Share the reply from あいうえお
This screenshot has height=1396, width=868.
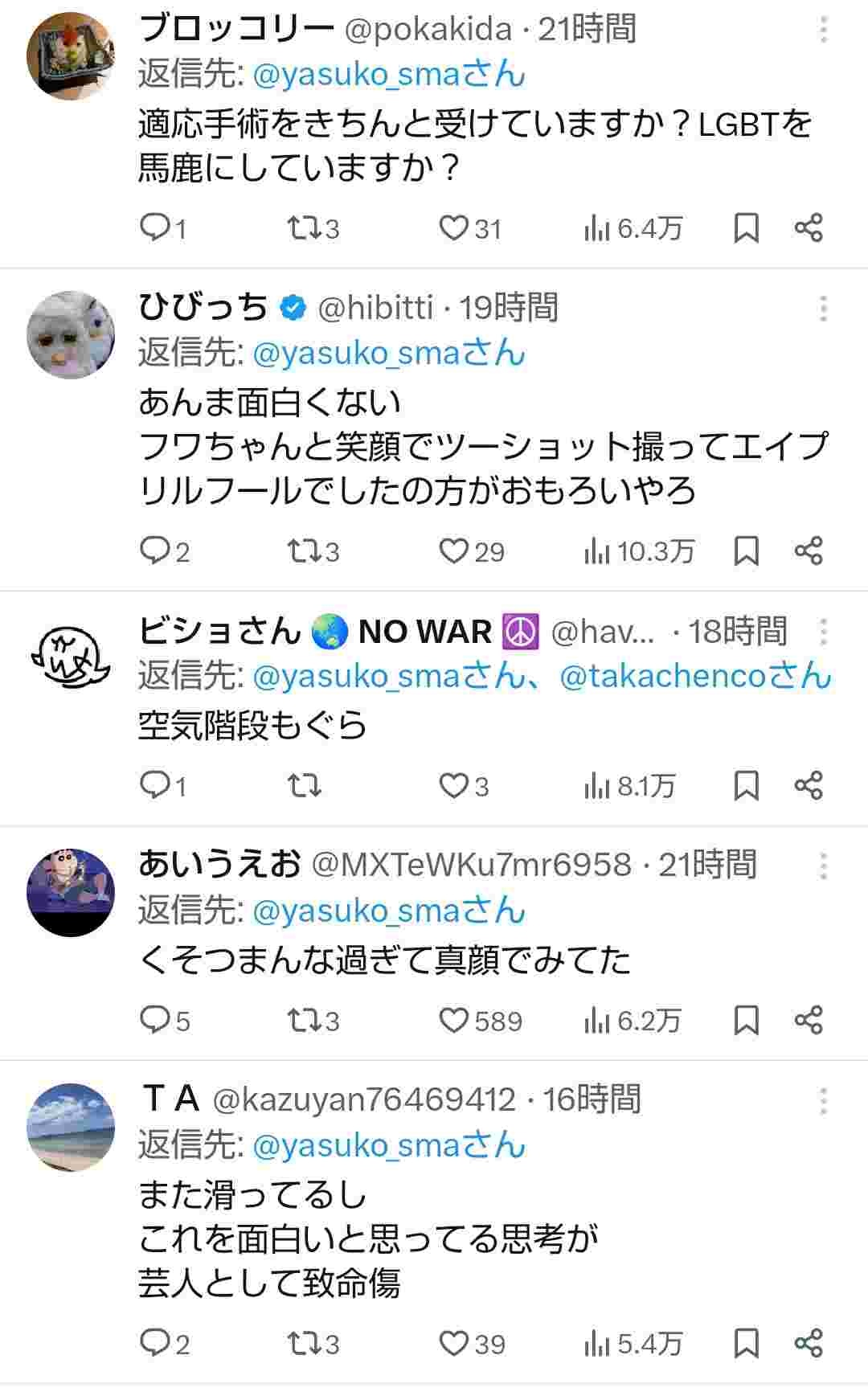point(809,1021)
